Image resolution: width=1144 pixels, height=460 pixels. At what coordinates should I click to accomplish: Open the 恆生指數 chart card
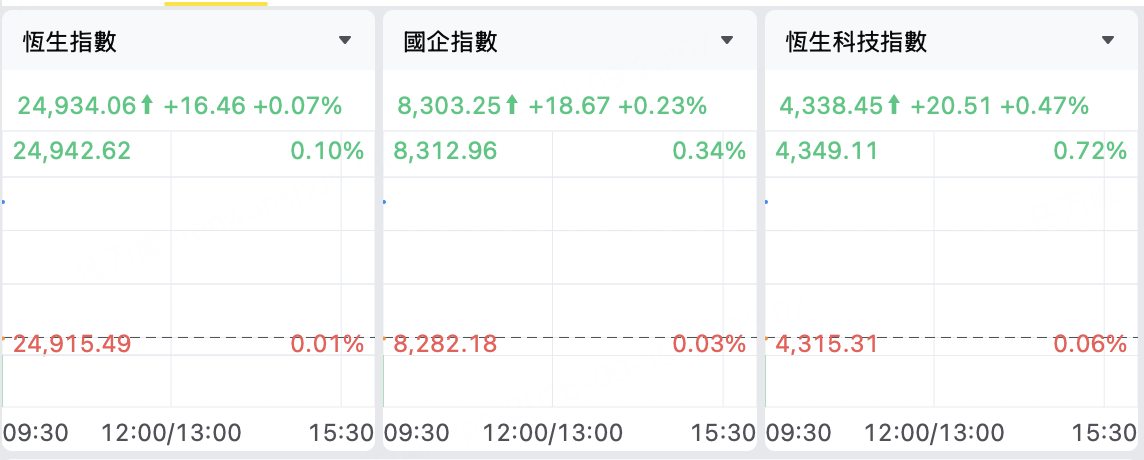point(188,230)
